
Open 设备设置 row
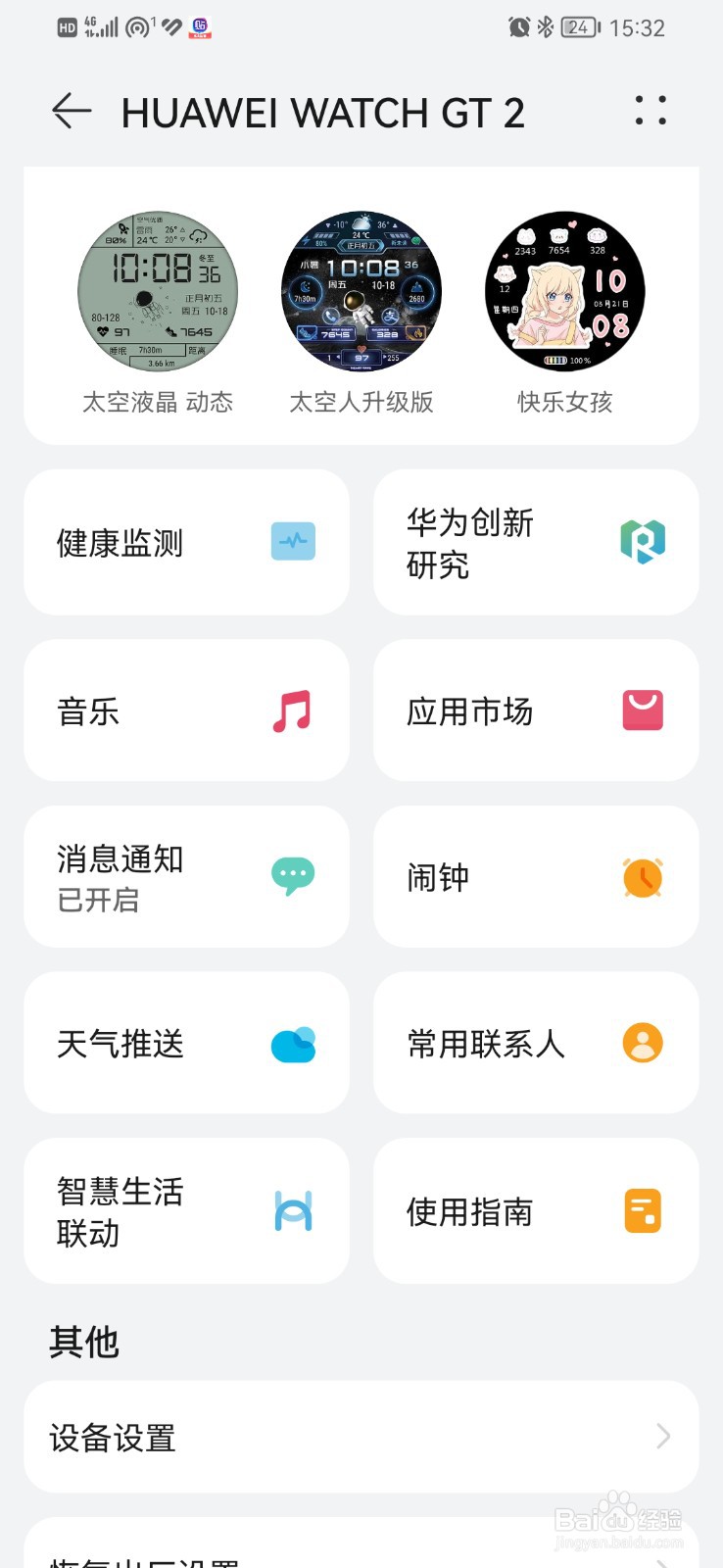click(361, 1437)
